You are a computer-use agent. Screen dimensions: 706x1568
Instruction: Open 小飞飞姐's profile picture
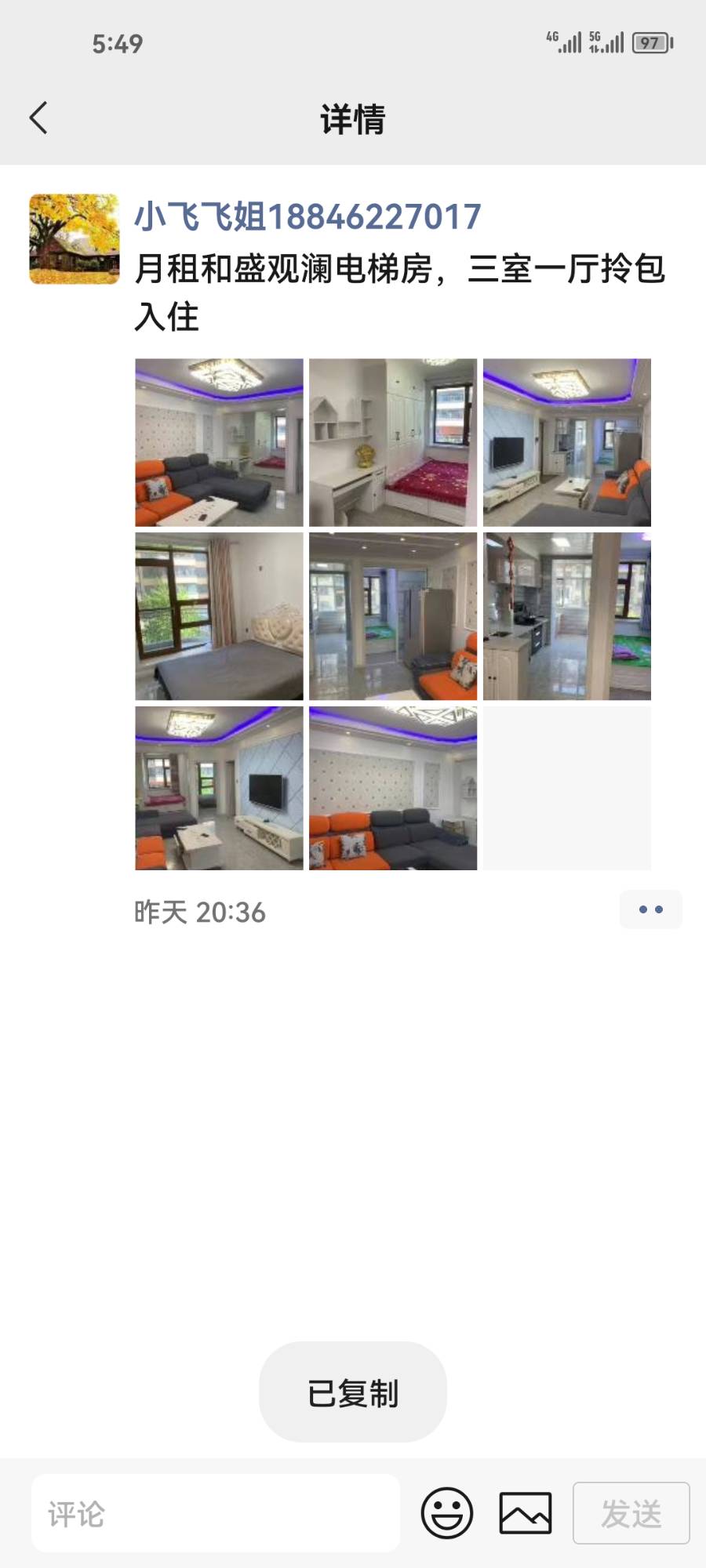click(75, 239)
